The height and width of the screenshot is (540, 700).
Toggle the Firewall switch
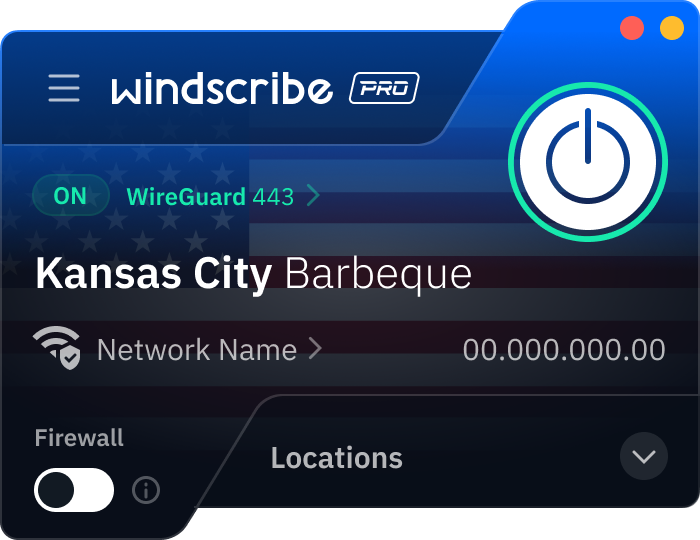click(74, 490)
